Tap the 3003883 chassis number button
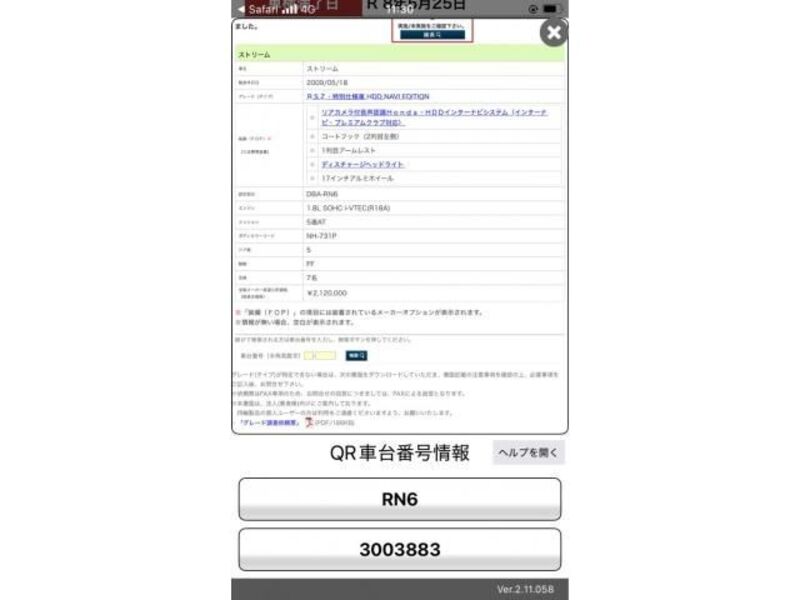Screen dimensions: 800x600 [x=399, y=550]
